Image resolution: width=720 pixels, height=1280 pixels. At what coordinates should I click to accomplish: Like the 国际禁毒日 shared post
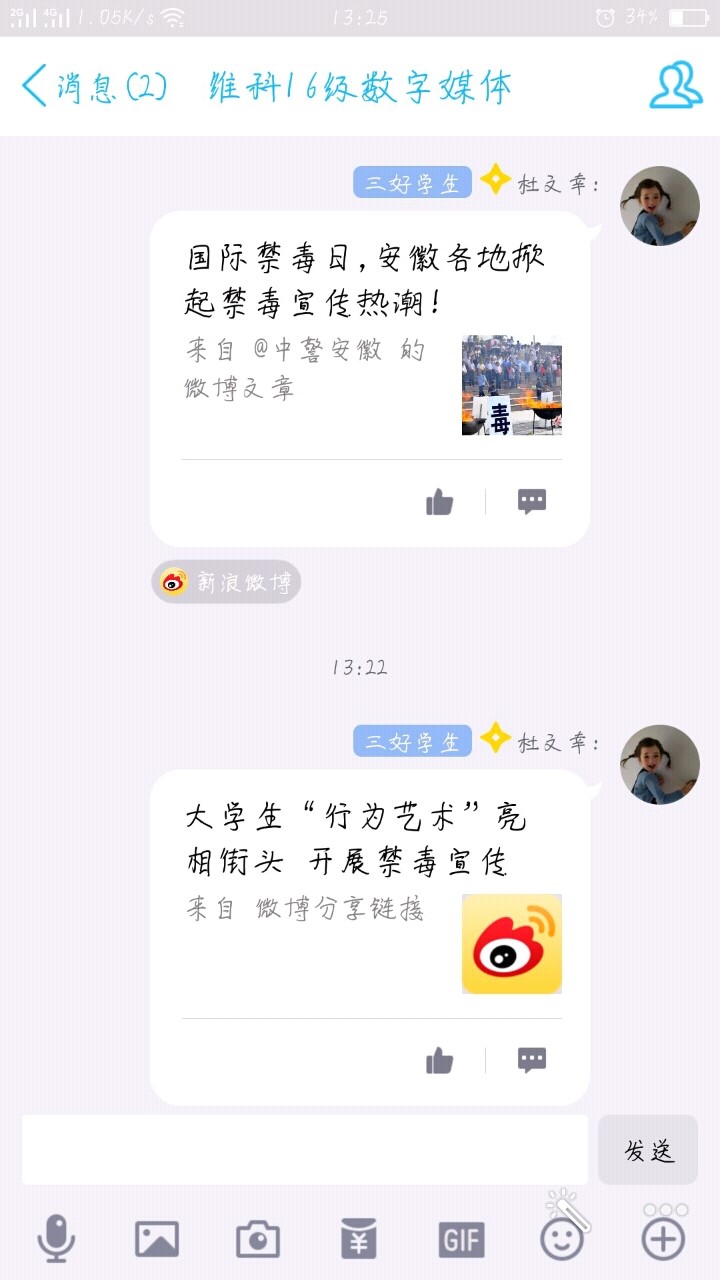pyautogui.click(x=439, y=502)
